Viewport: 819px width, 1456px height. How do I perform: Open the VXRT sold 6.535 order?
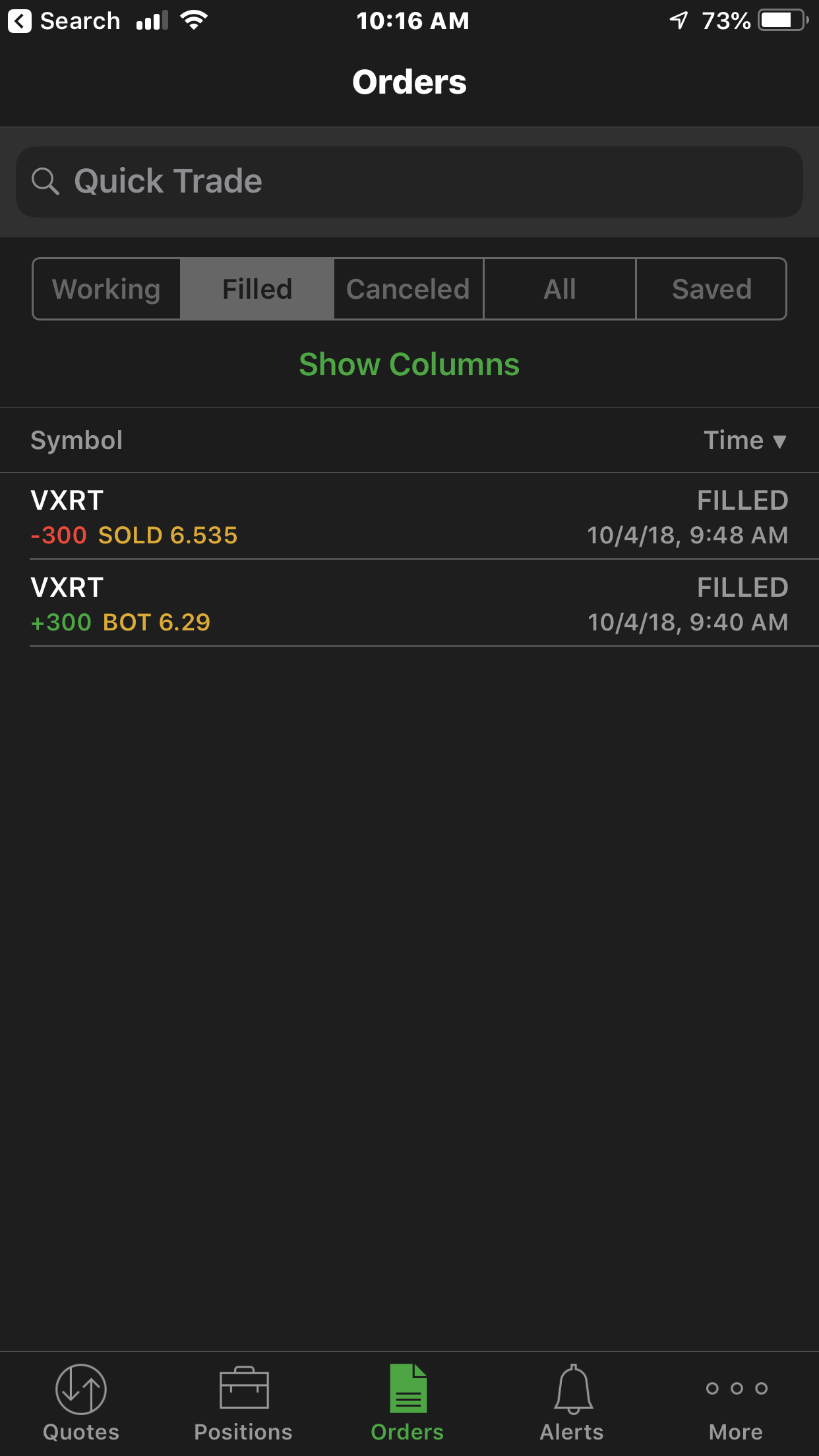click(409, 517)
